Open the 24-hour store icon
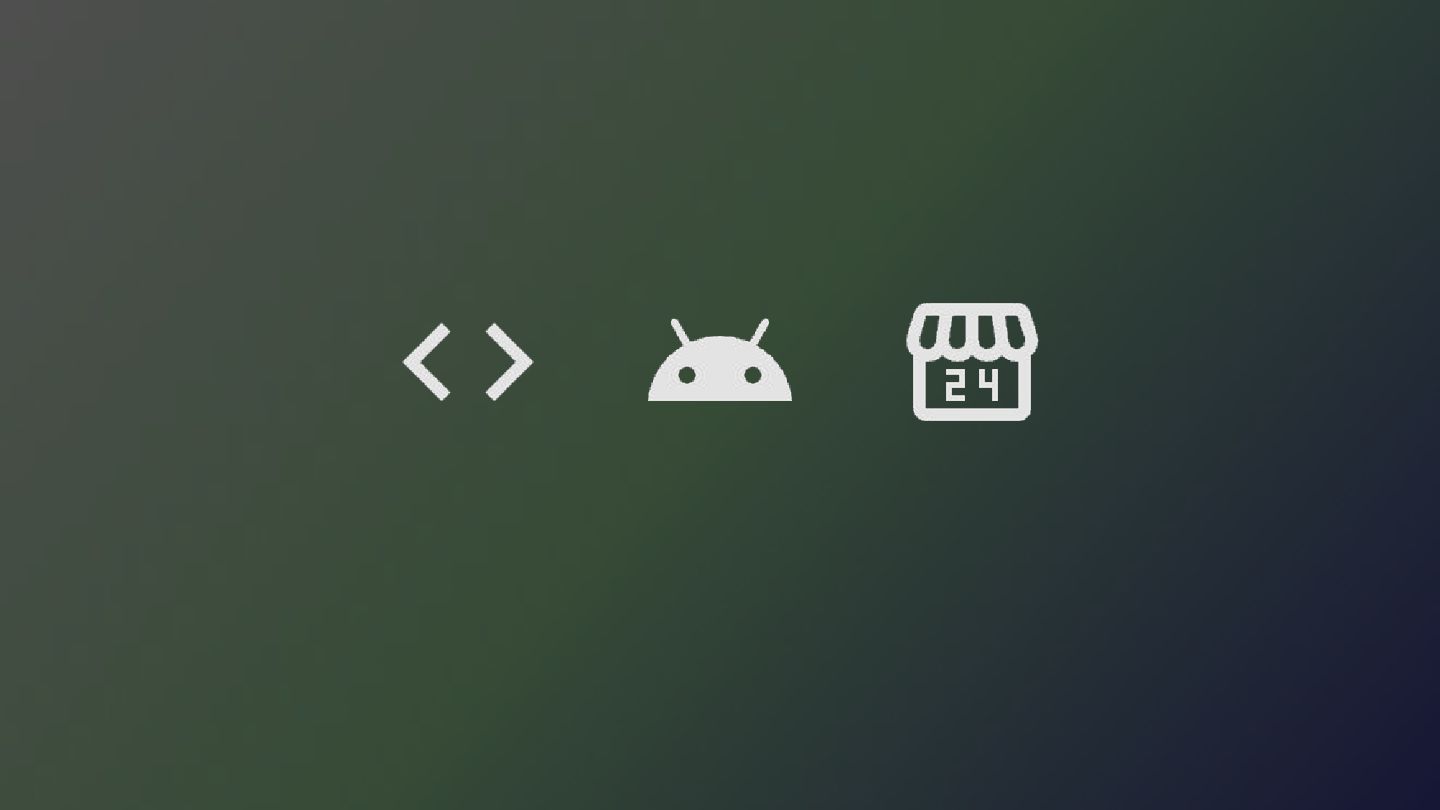Screen dimensions: 1440x810 (972, 362)
